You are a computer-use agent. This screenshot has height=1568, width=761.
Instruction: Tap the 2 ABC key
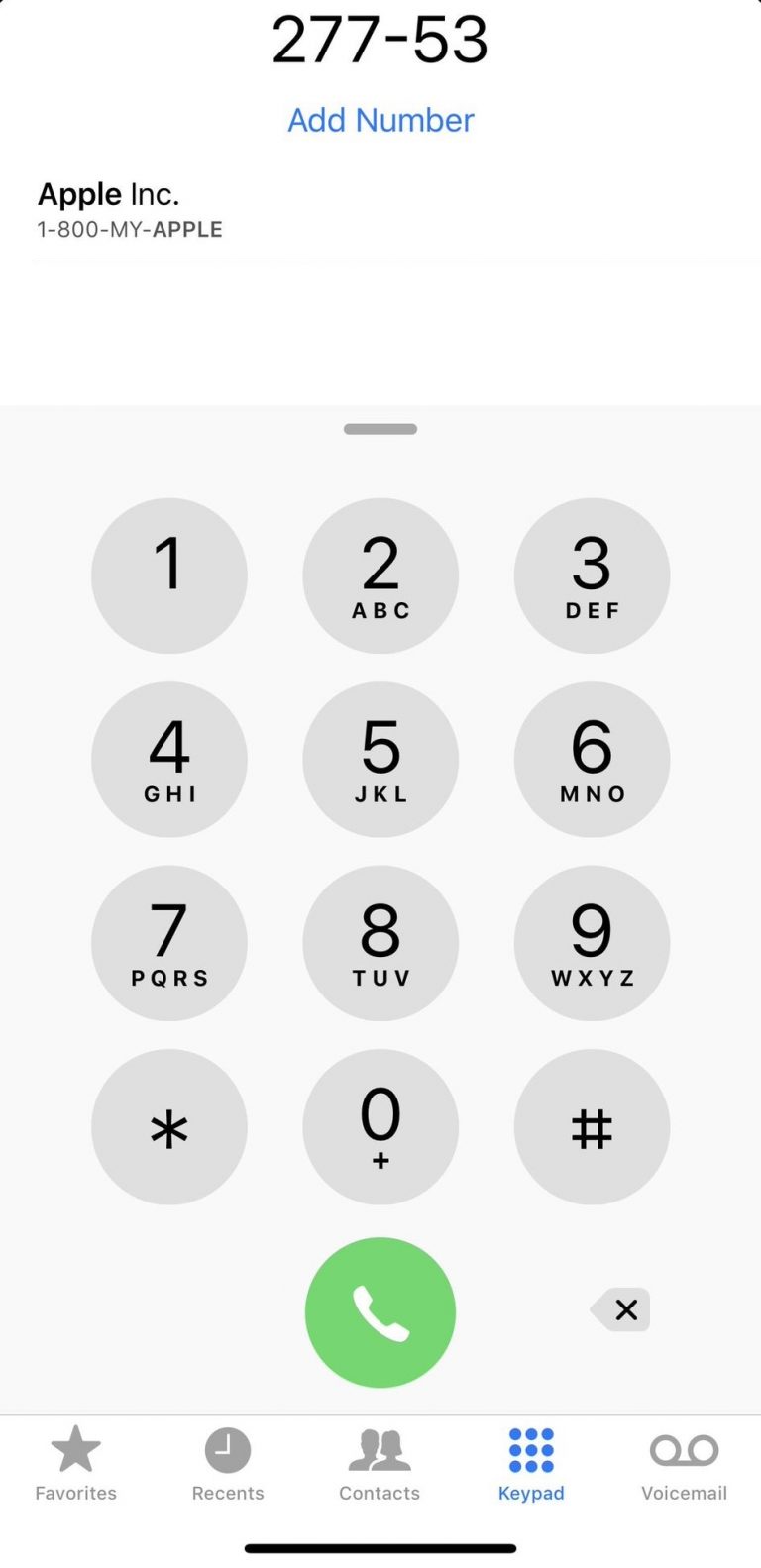380,575
